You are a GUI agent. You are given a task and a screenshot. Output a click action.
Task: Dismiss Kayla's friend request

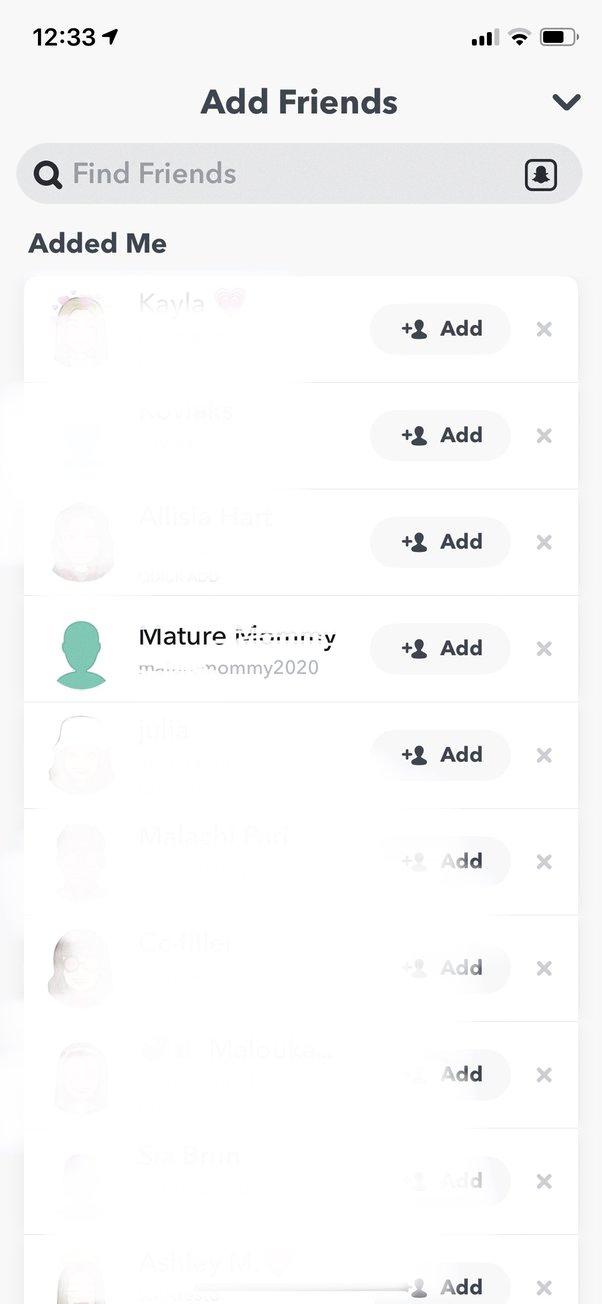544,329
